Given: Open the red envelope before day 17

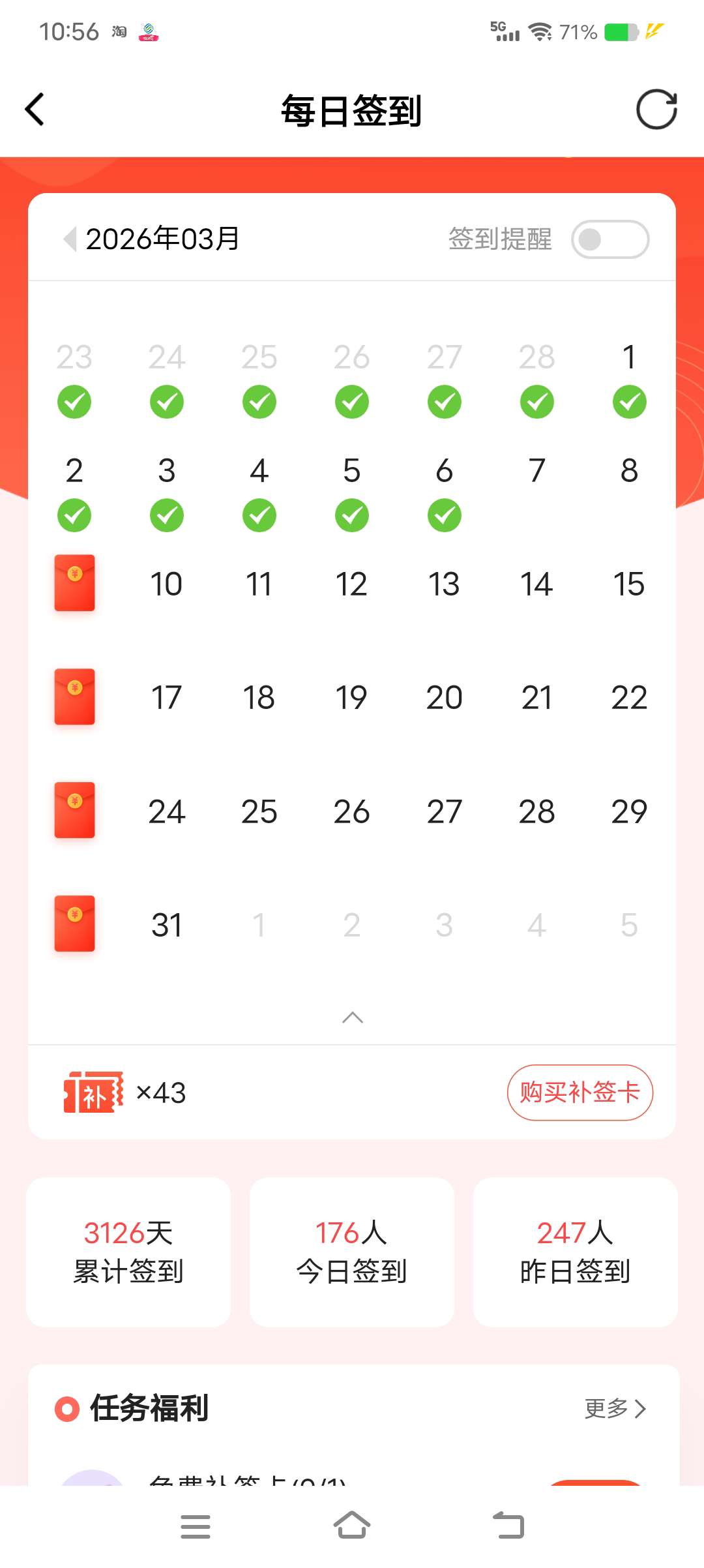Looking at the screenshot, I should [74, 697].
